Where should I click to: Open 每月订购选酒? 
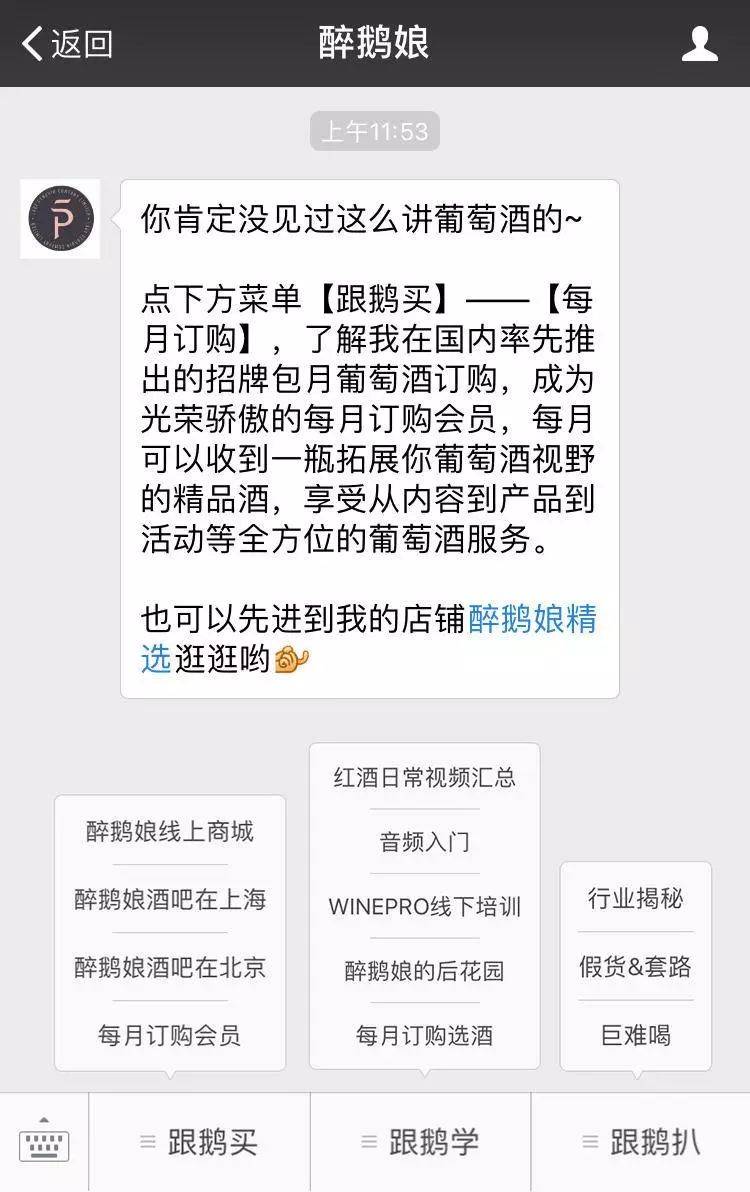click(x=425, y=1035)
